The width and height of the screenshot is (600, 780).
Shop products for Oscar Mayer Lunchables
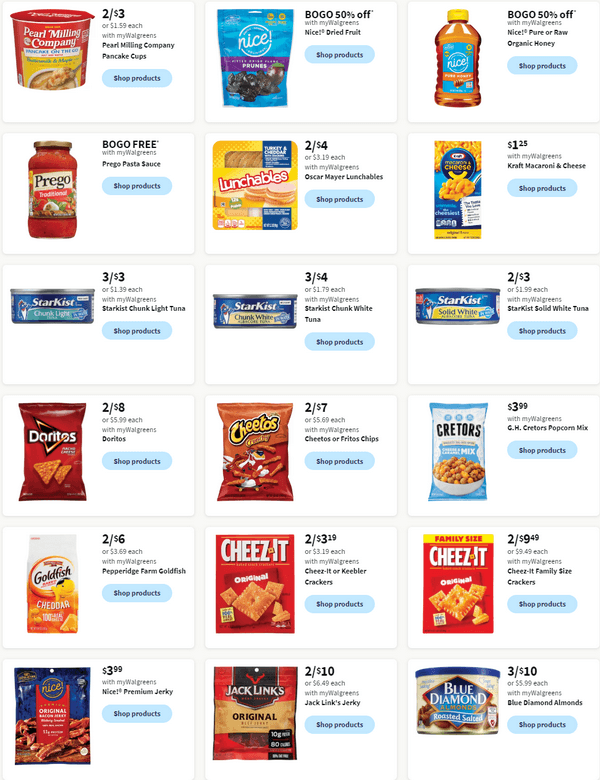tap(339, 199)
